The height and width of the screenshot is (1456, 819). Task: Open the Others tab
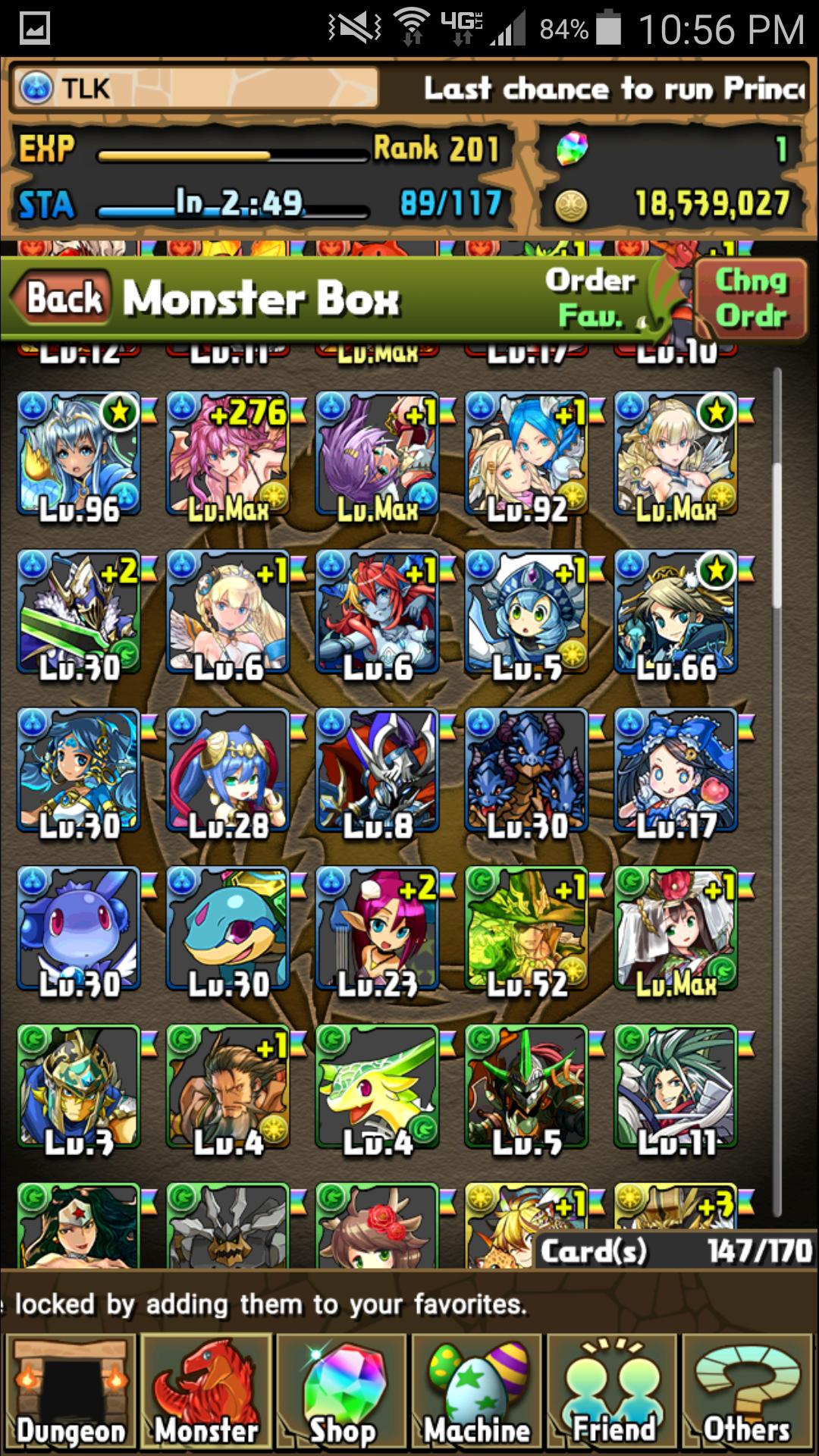(748, 1394)
